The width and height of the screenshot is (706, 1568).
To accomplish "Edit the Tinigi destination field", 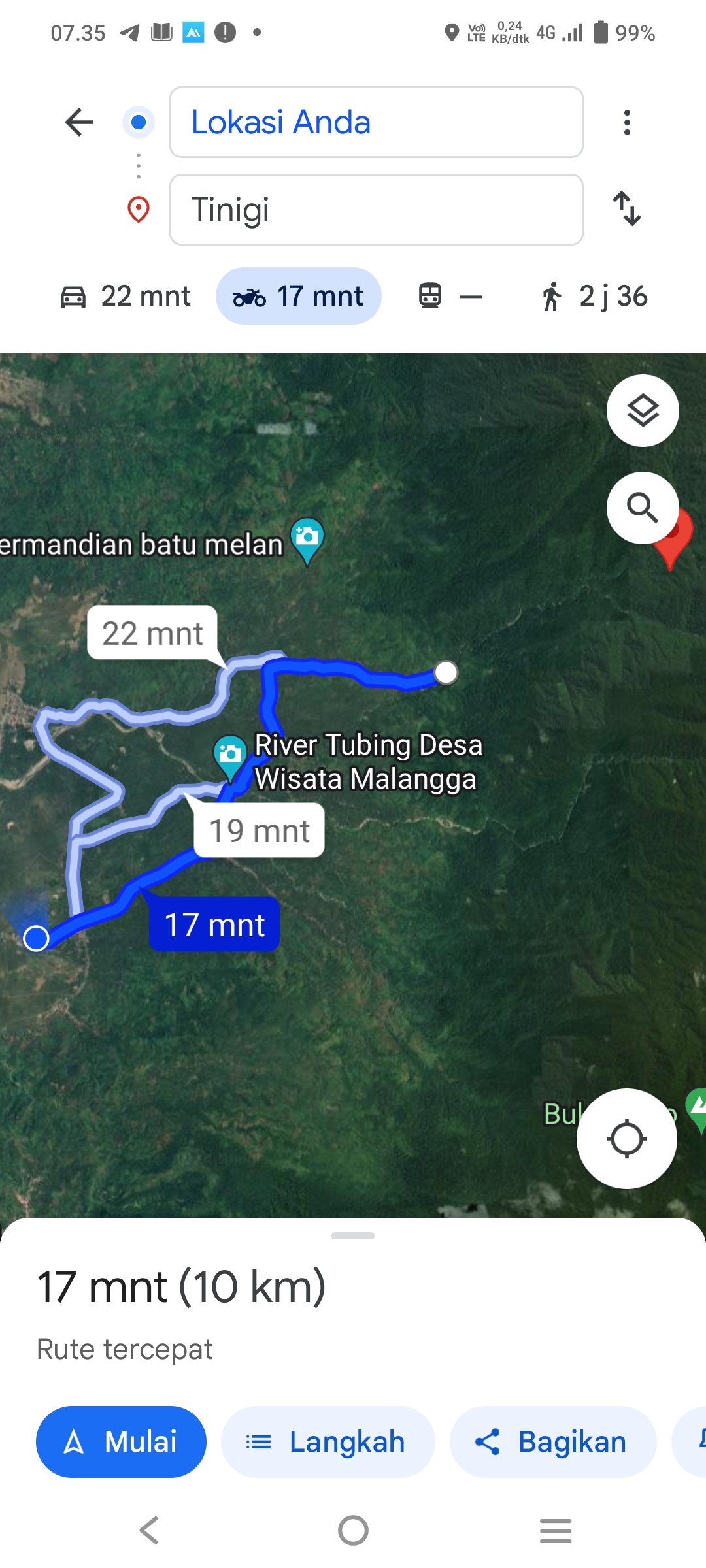I will [377, 210].
